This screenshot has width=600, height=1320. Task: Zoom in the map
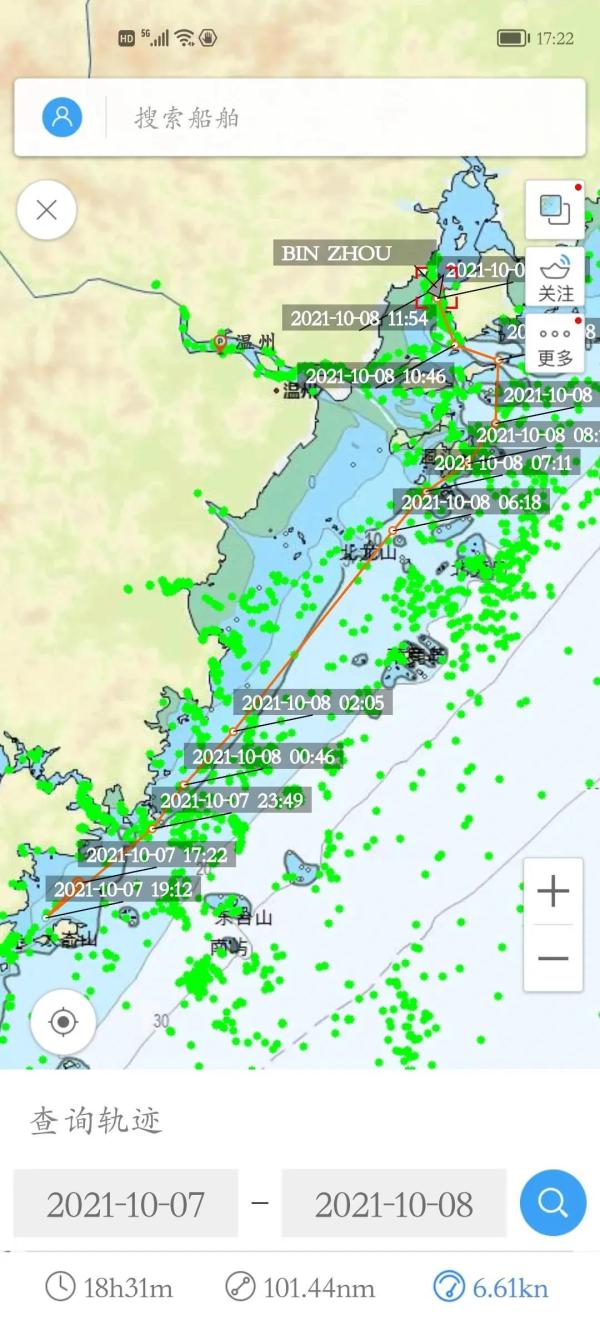(x=553, y=891)
